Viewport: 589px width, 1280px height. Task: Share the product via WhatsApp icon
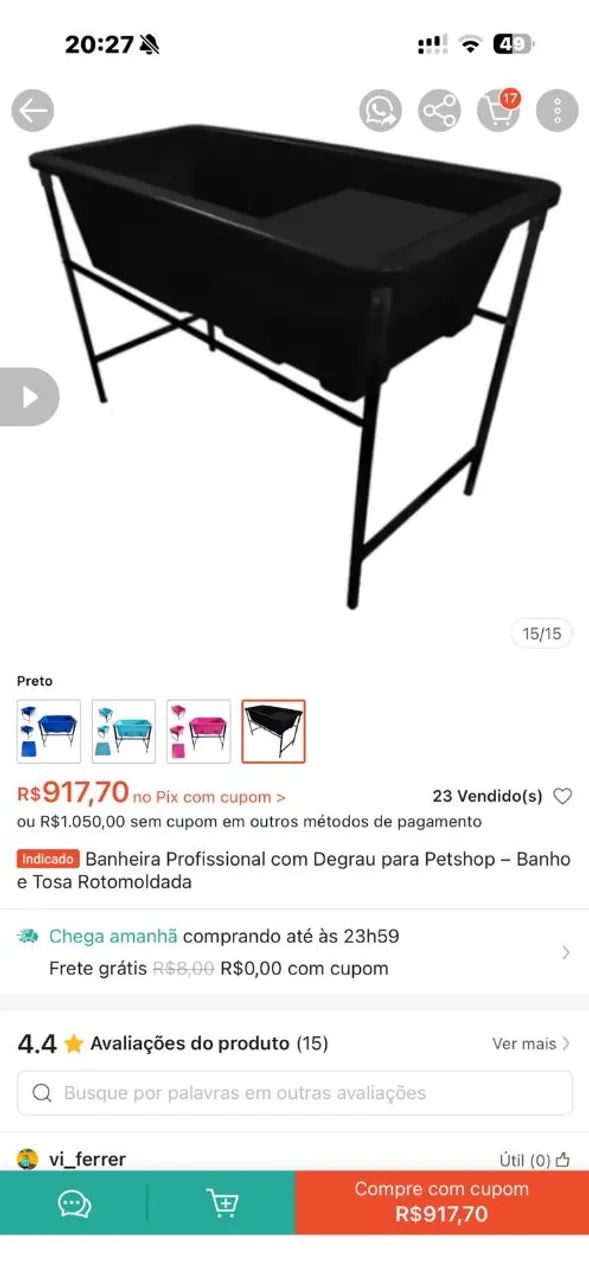coord(380,111)
